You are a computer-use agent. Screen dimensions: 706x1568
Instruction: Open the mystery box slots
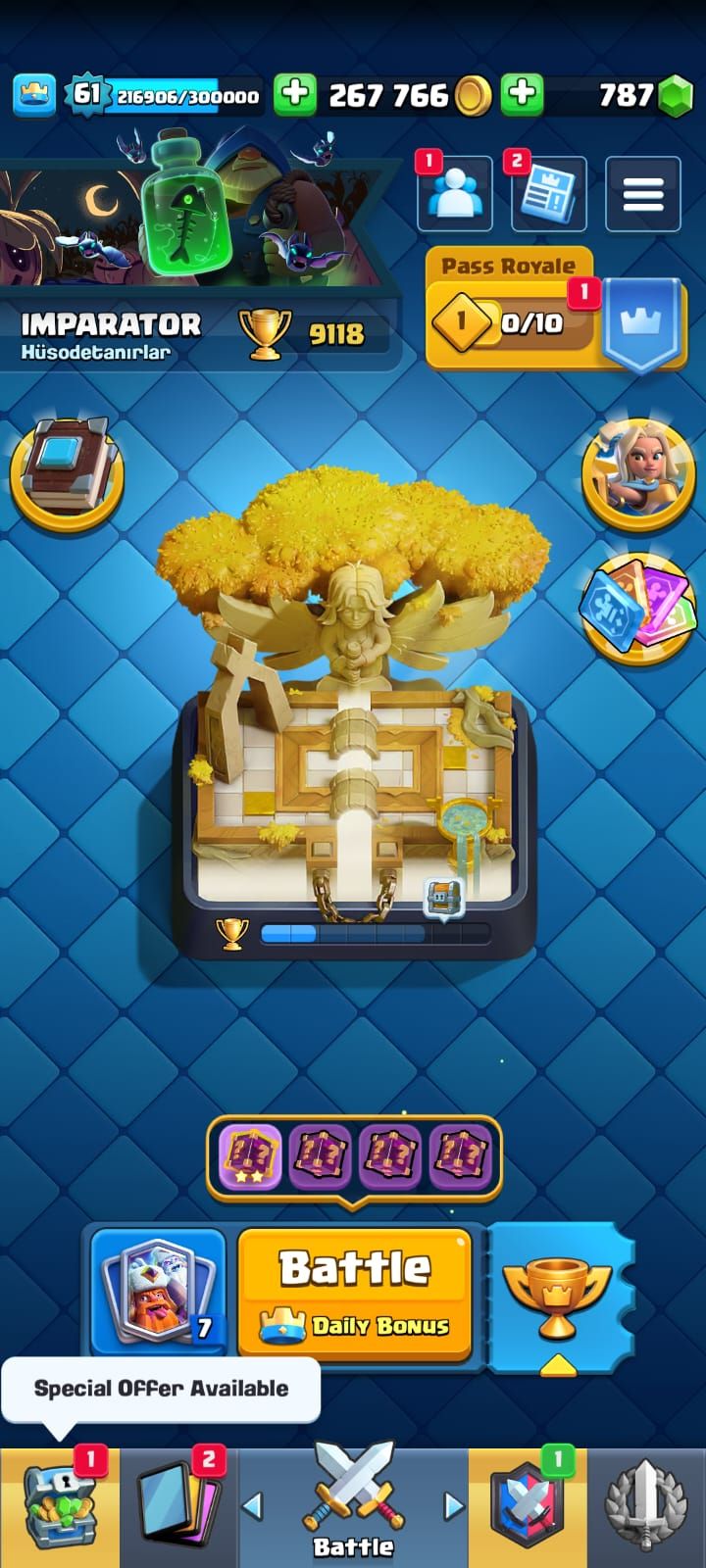point(354,1157)
